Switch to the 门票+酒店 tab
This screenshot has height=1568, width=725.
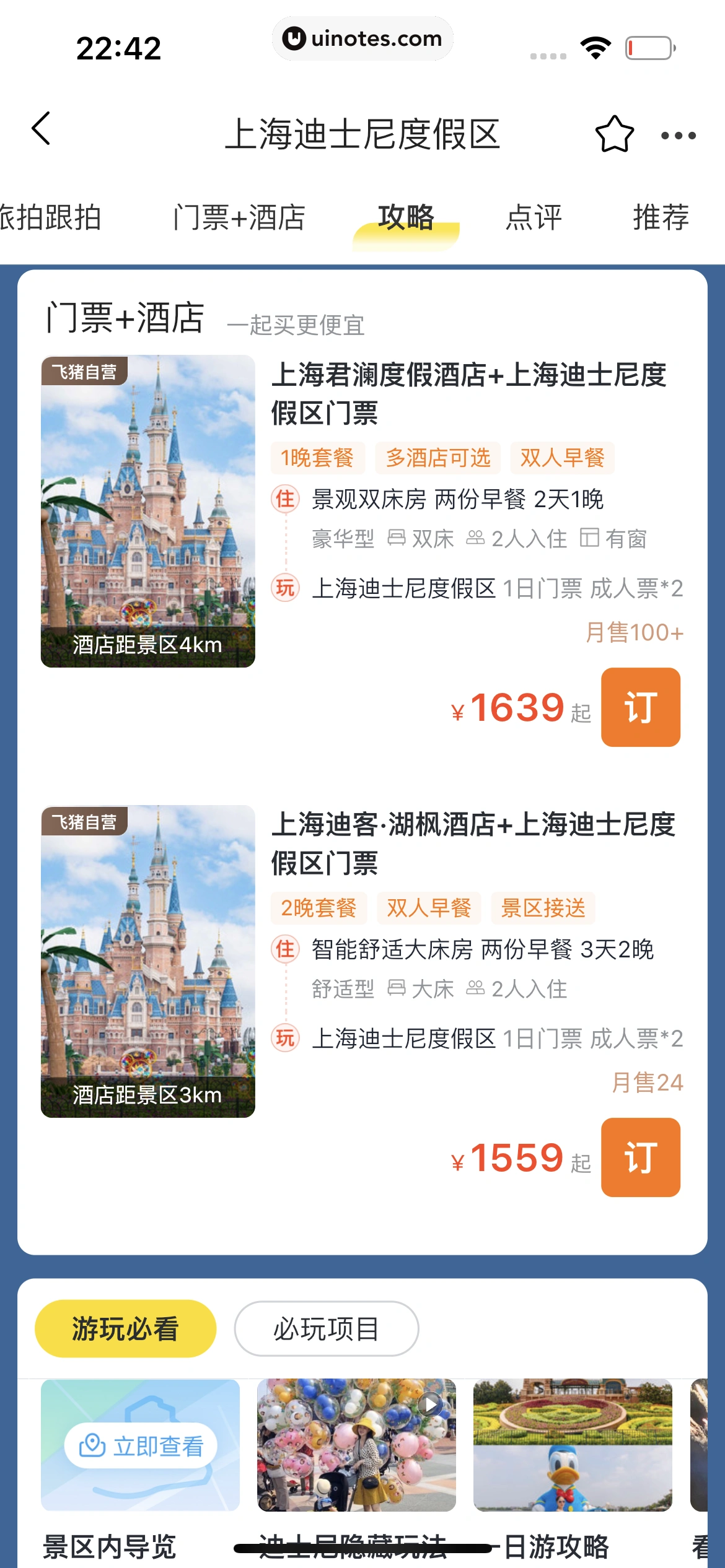coord(239,217)
